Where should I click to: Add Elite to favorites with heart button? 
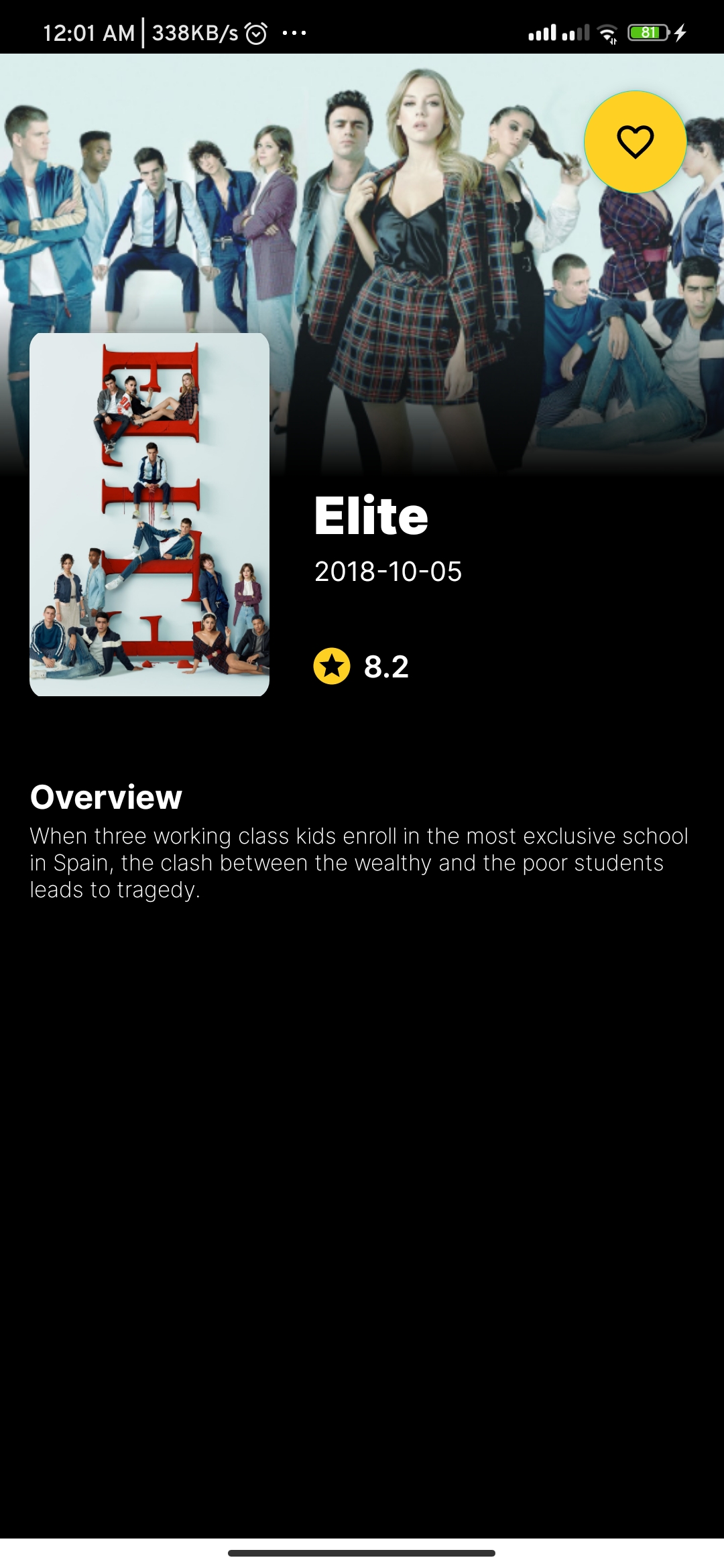(x=635, y=142)
